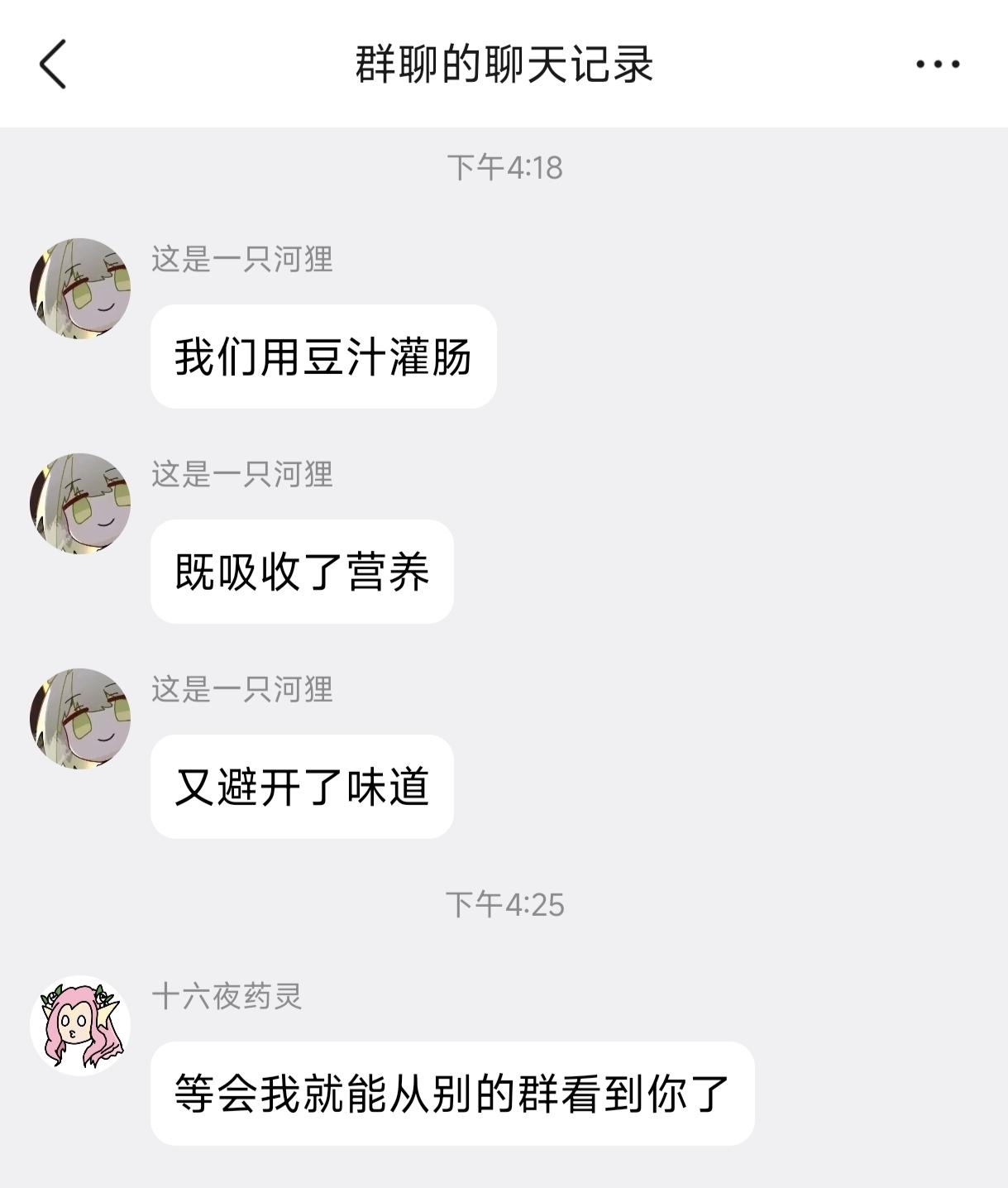
Task: Open the three-dot more options menu
Action: pyautogui.click(x=937, y=64)
